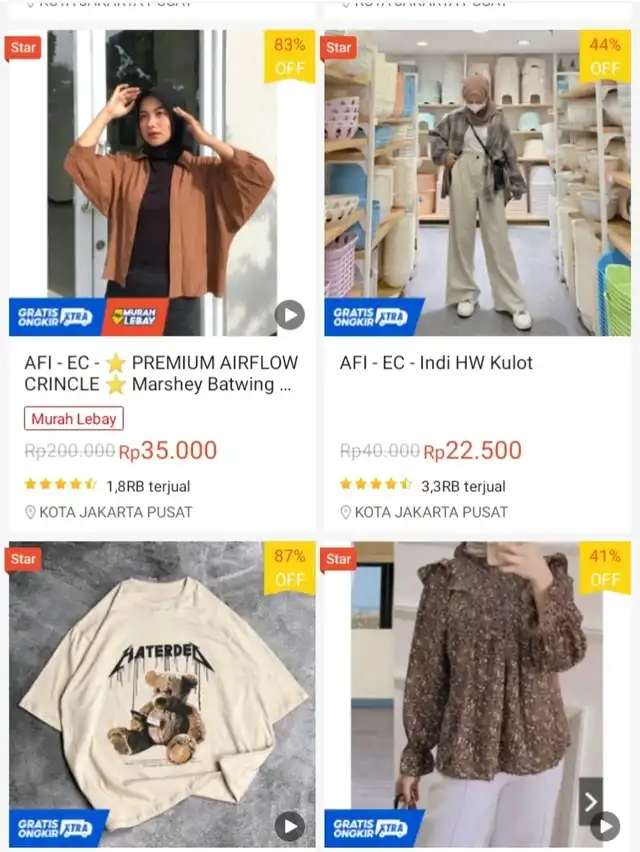Open the Marshey Batwing product card
The width and height of the screenshot is (640, 852).
tap(161, 373)
